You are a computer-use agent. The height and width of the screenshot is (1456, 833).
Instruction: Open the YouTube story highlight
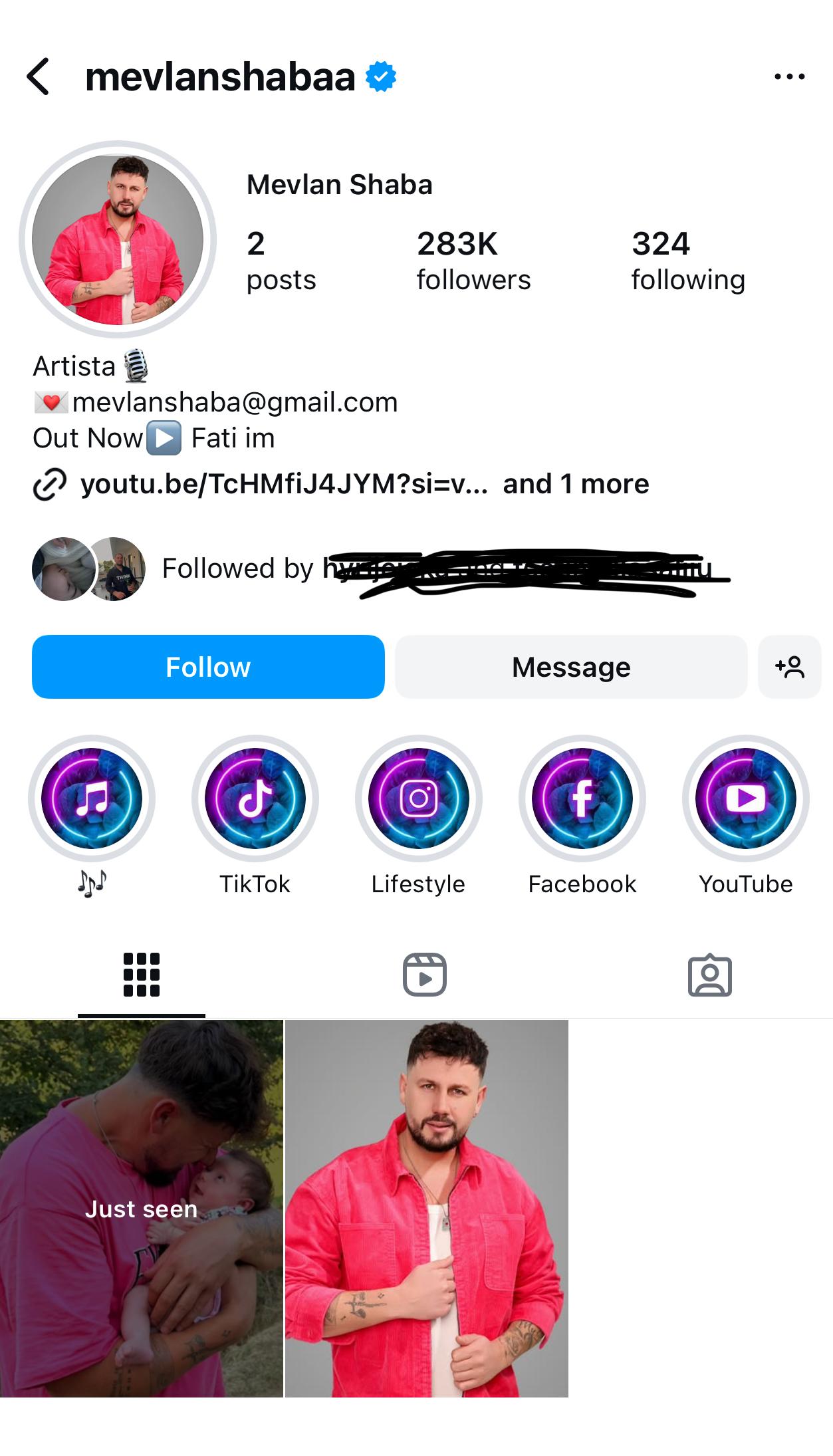[746, 798]
